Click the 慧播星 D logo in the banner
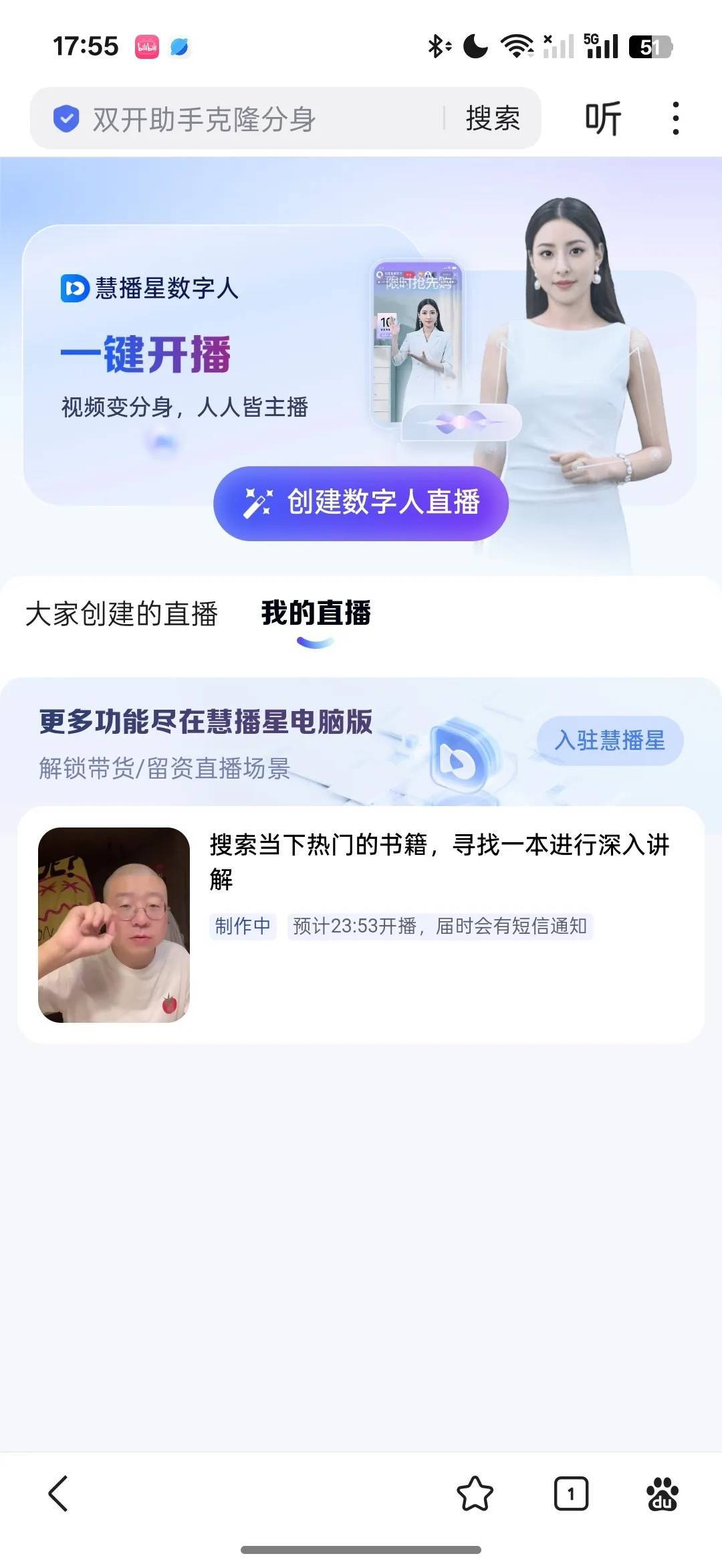Viewport: 722px width, 1568px height. point(74,290)
